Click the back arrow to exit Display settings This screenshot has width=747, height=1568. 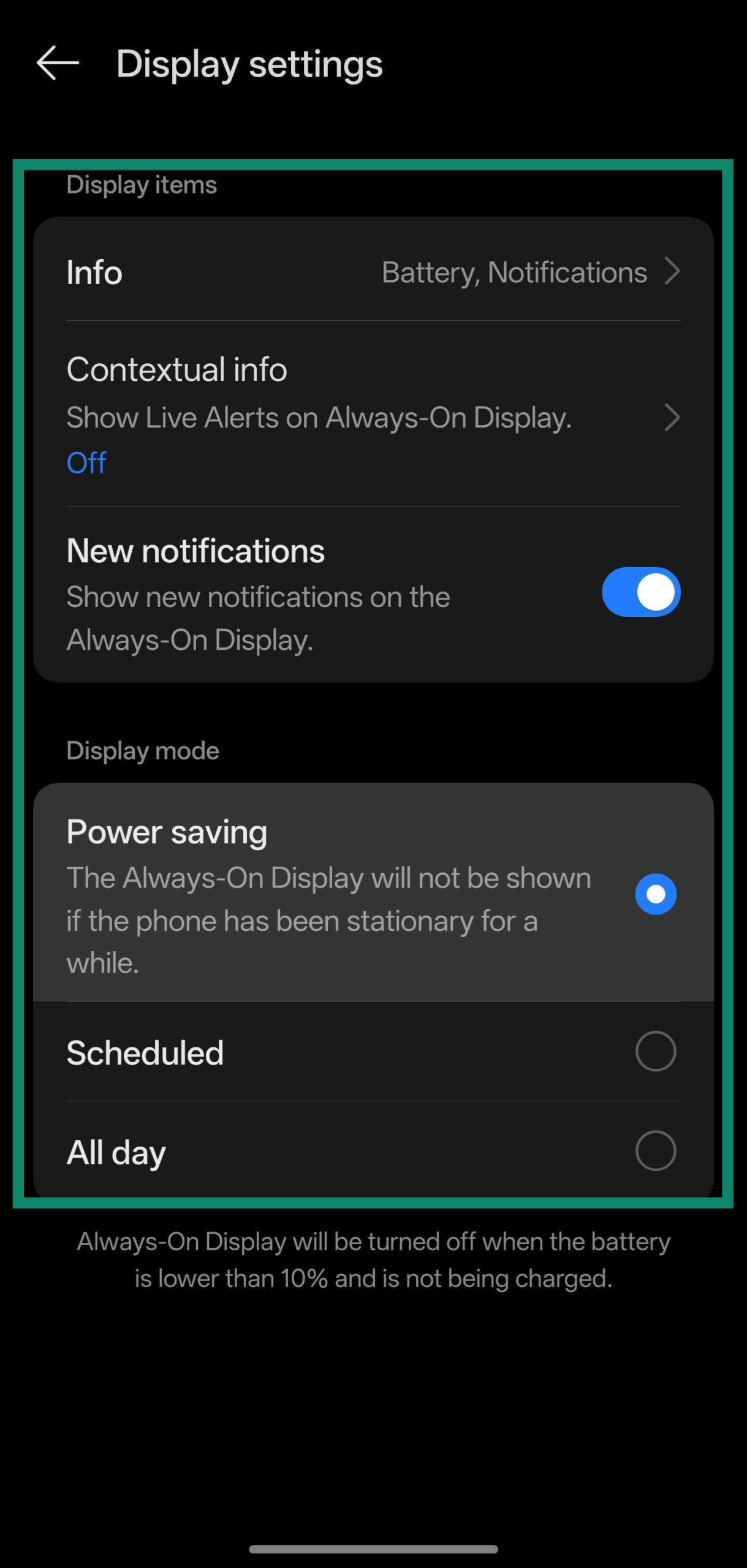56,63
